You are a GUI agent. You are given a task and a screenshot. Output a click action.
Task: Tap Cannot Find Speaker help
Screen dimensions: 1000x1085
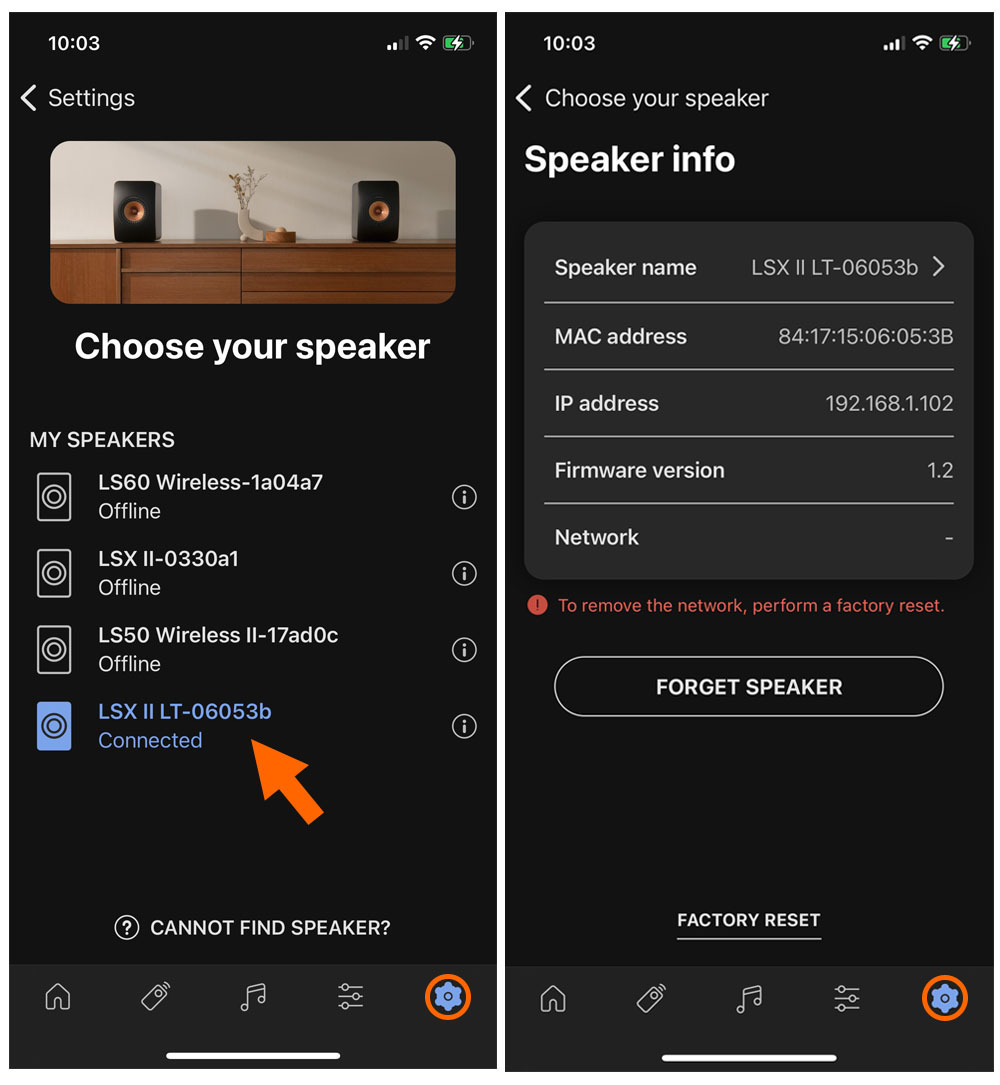[253, 928]
